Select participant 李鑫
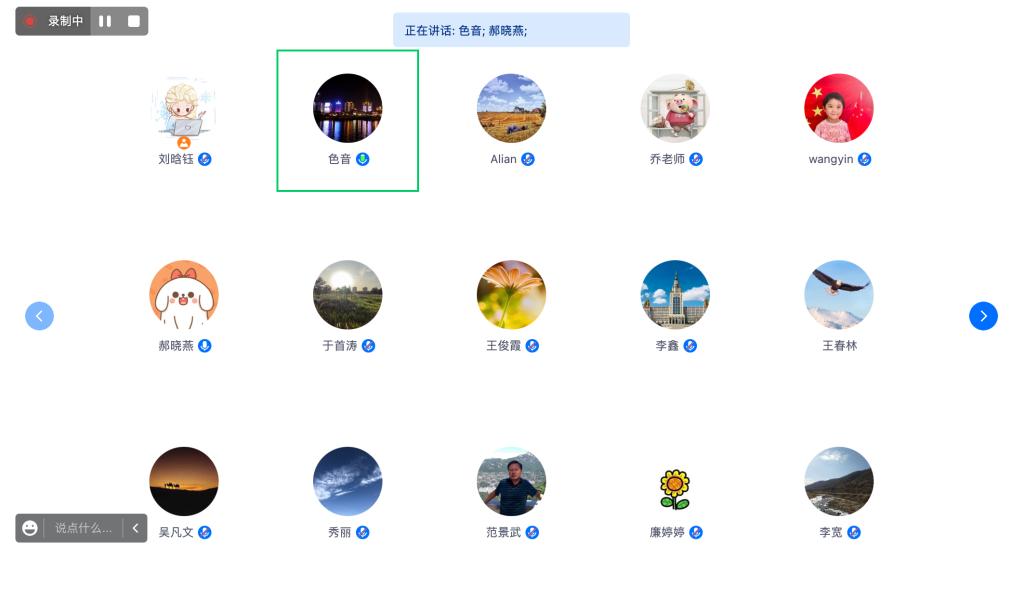1024x607 pixels. (x=675, y=295)
